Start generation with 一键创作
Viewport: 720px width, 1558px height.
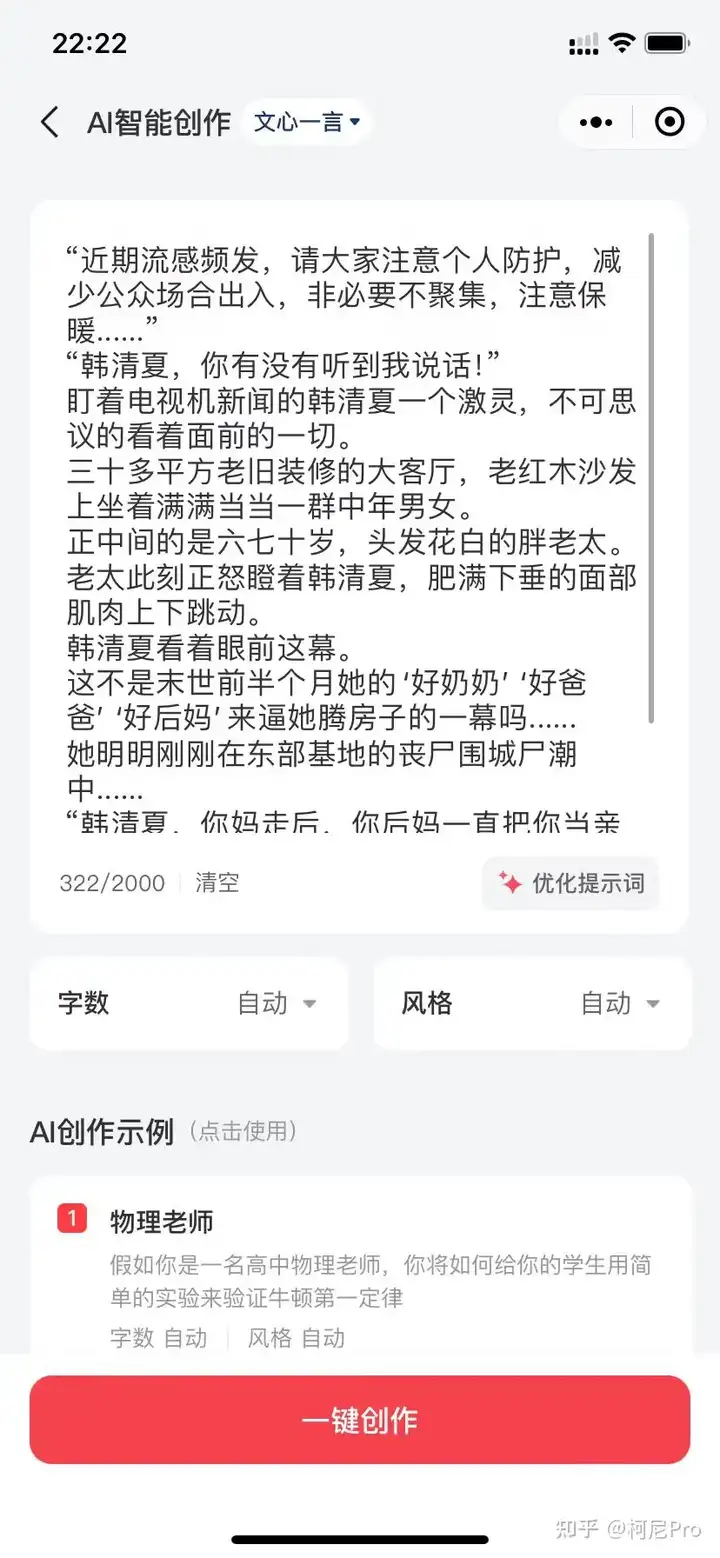360,1420
